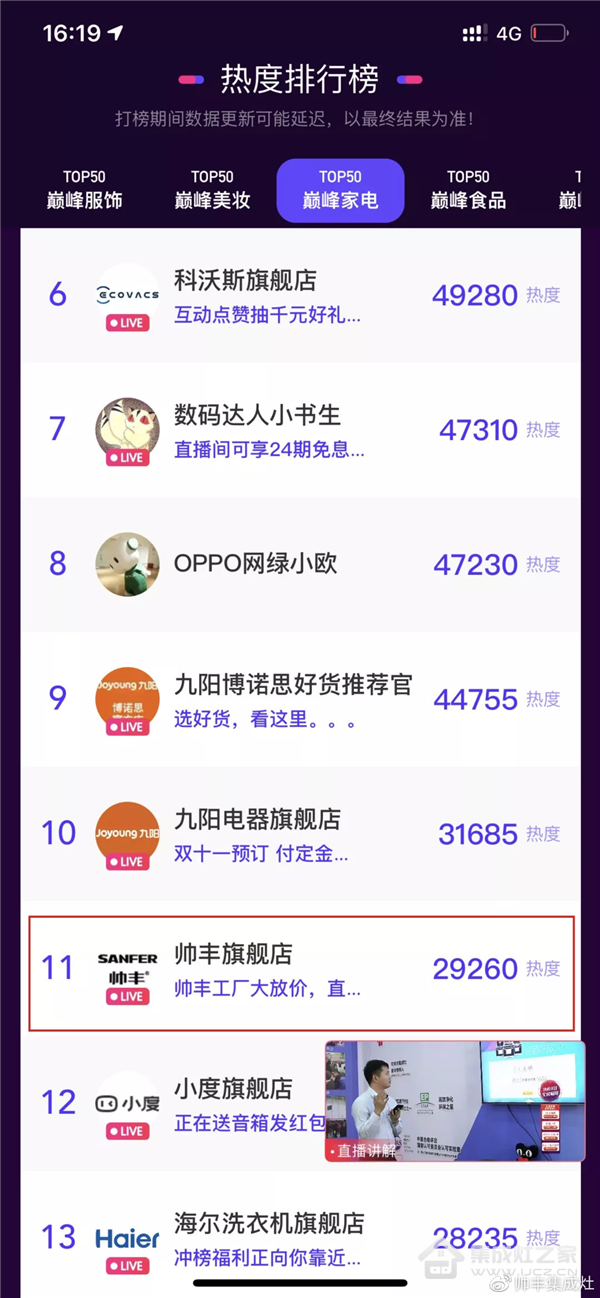
Task: Open 九阳电器旗舰店 live room
Action: coord(300,833)
